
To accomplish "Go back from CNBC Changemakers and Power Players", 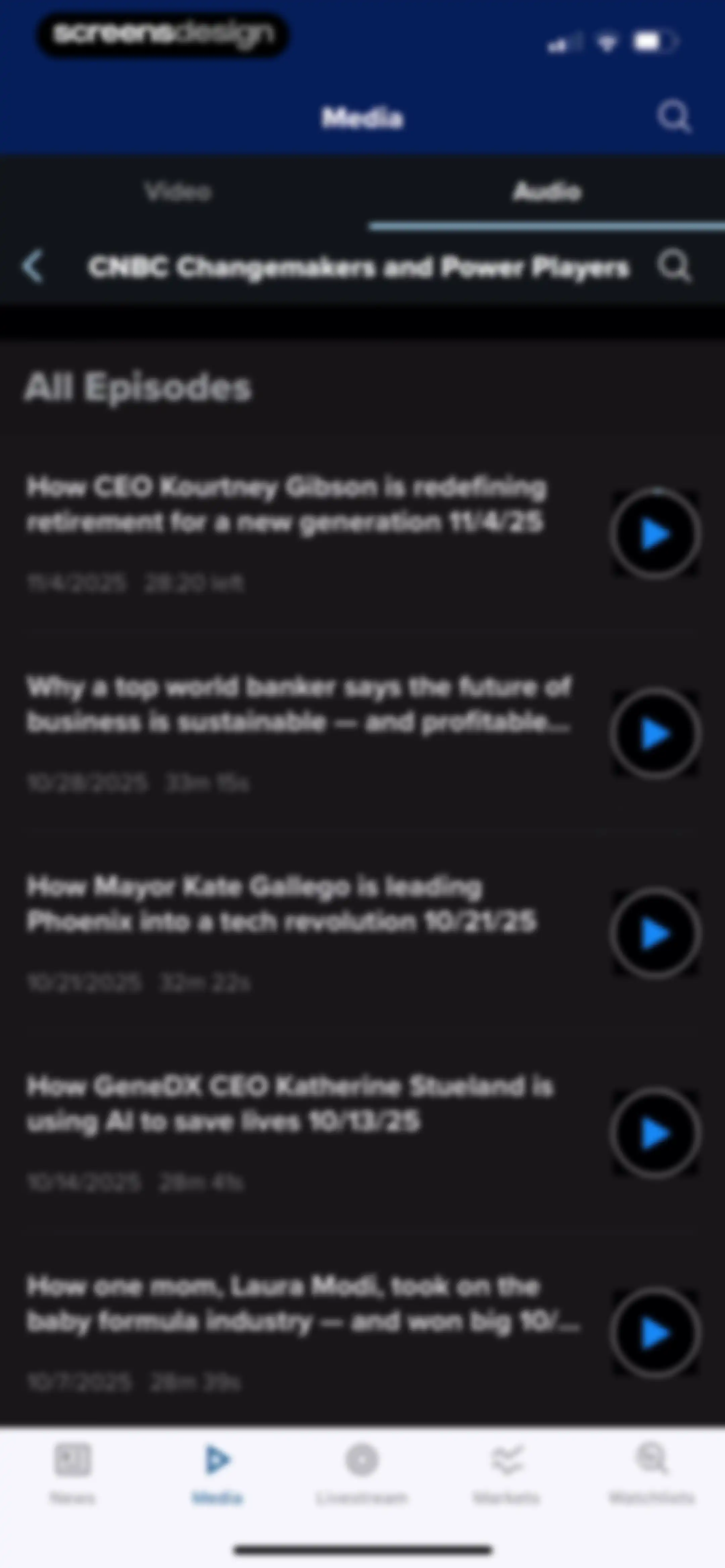I will click(33, 266).
